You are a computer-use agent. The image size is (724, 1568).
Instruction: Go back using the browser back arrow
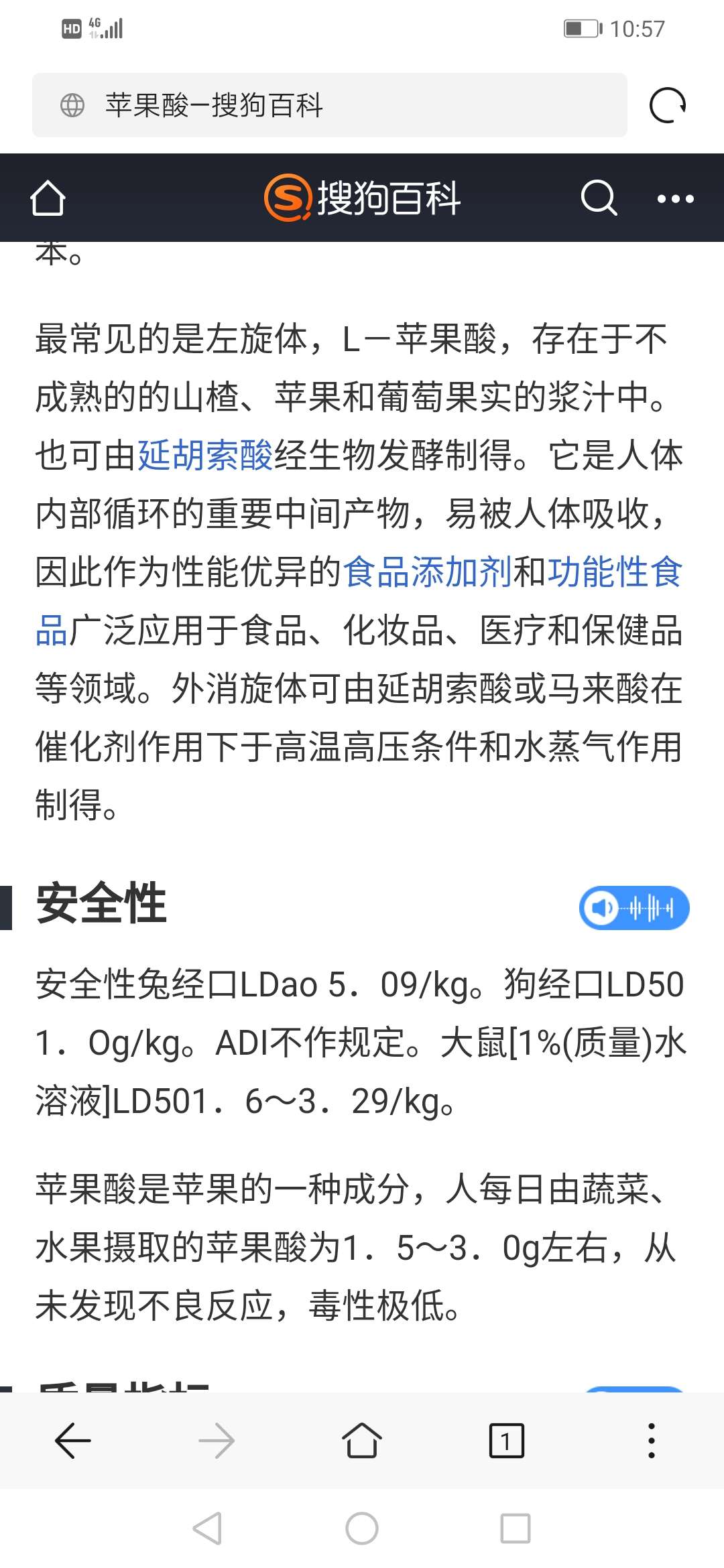click(72, 1440)
